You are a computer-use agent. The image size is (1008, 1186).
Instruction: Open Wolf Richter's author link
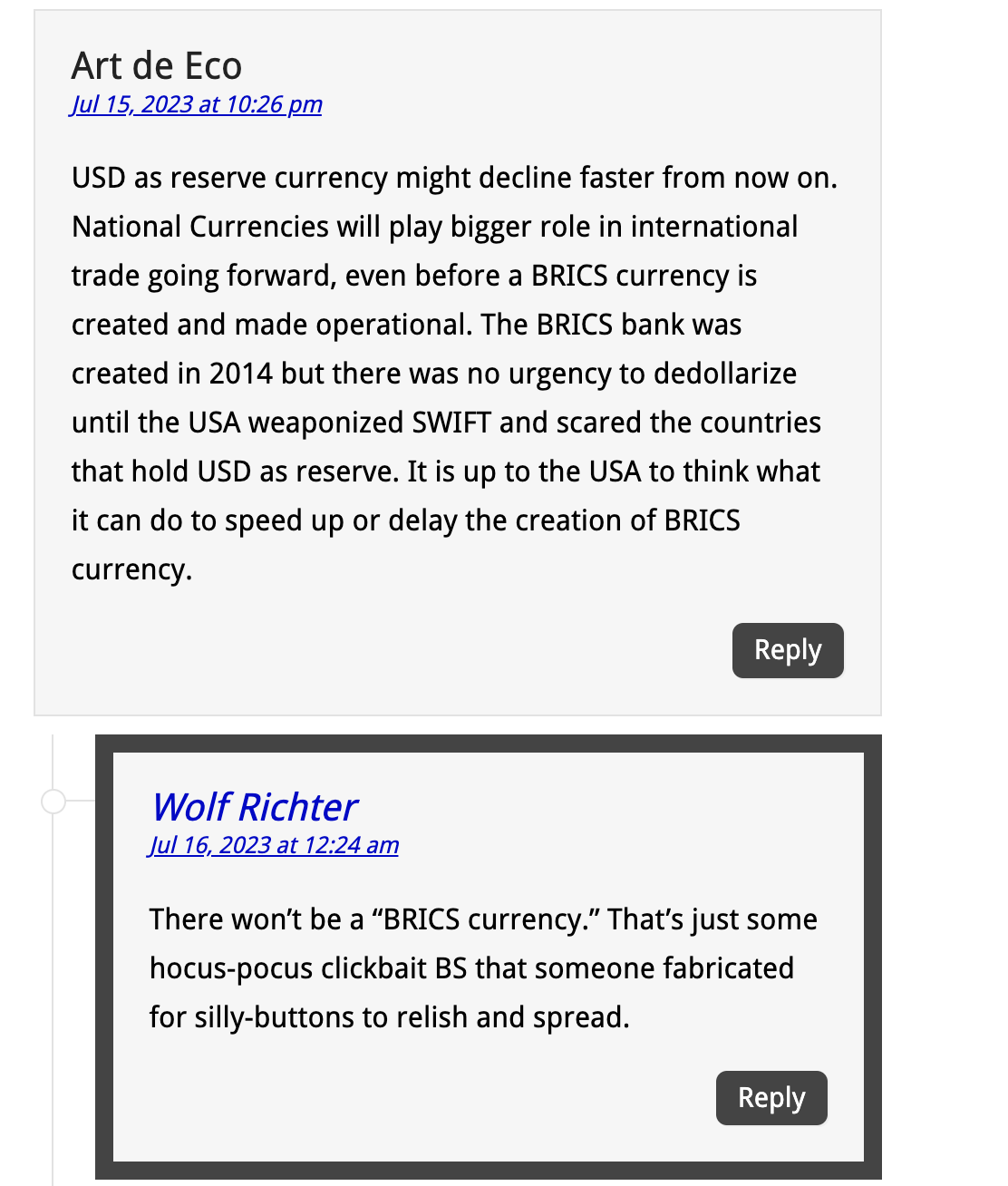255,806
